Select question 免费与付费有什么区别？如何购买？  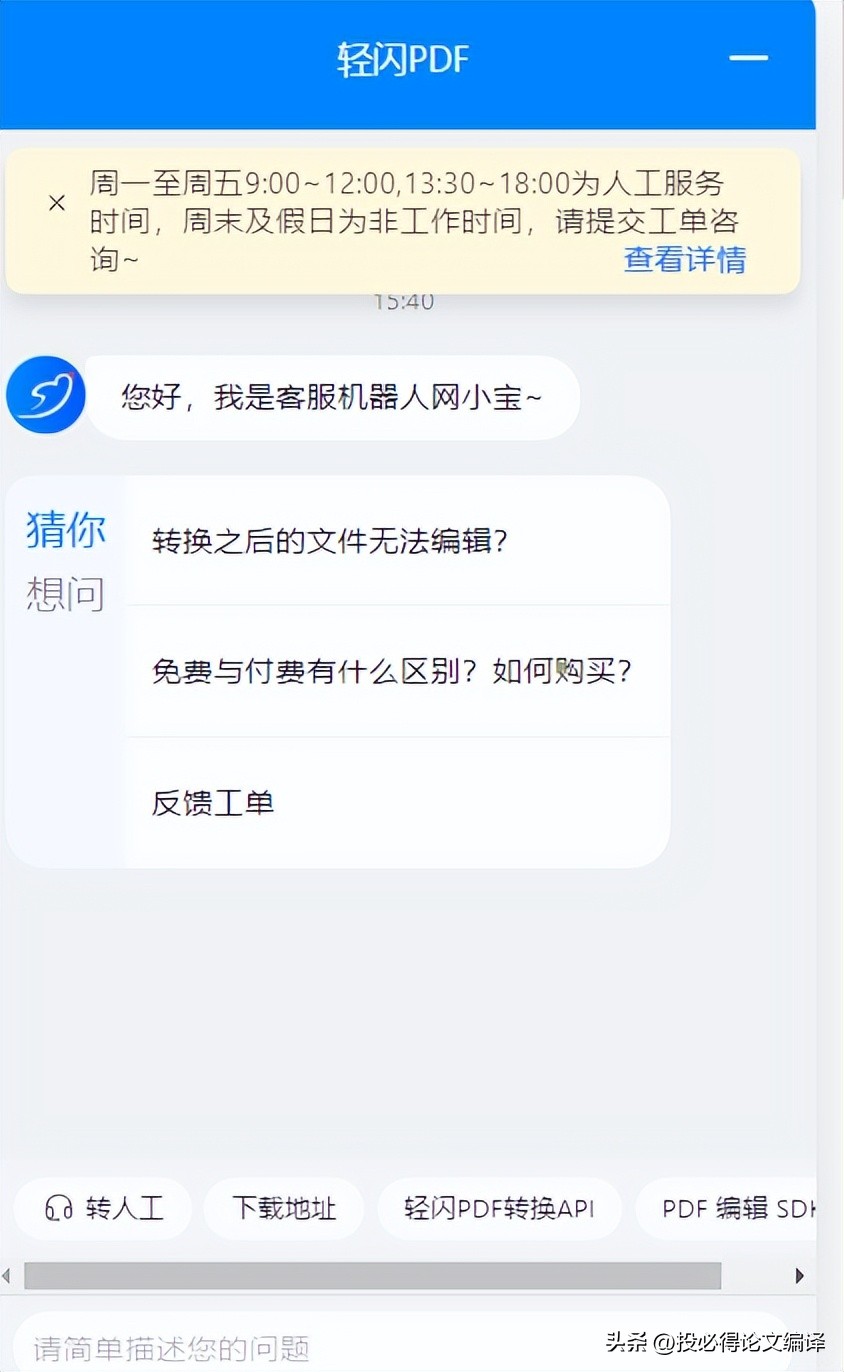392,671
